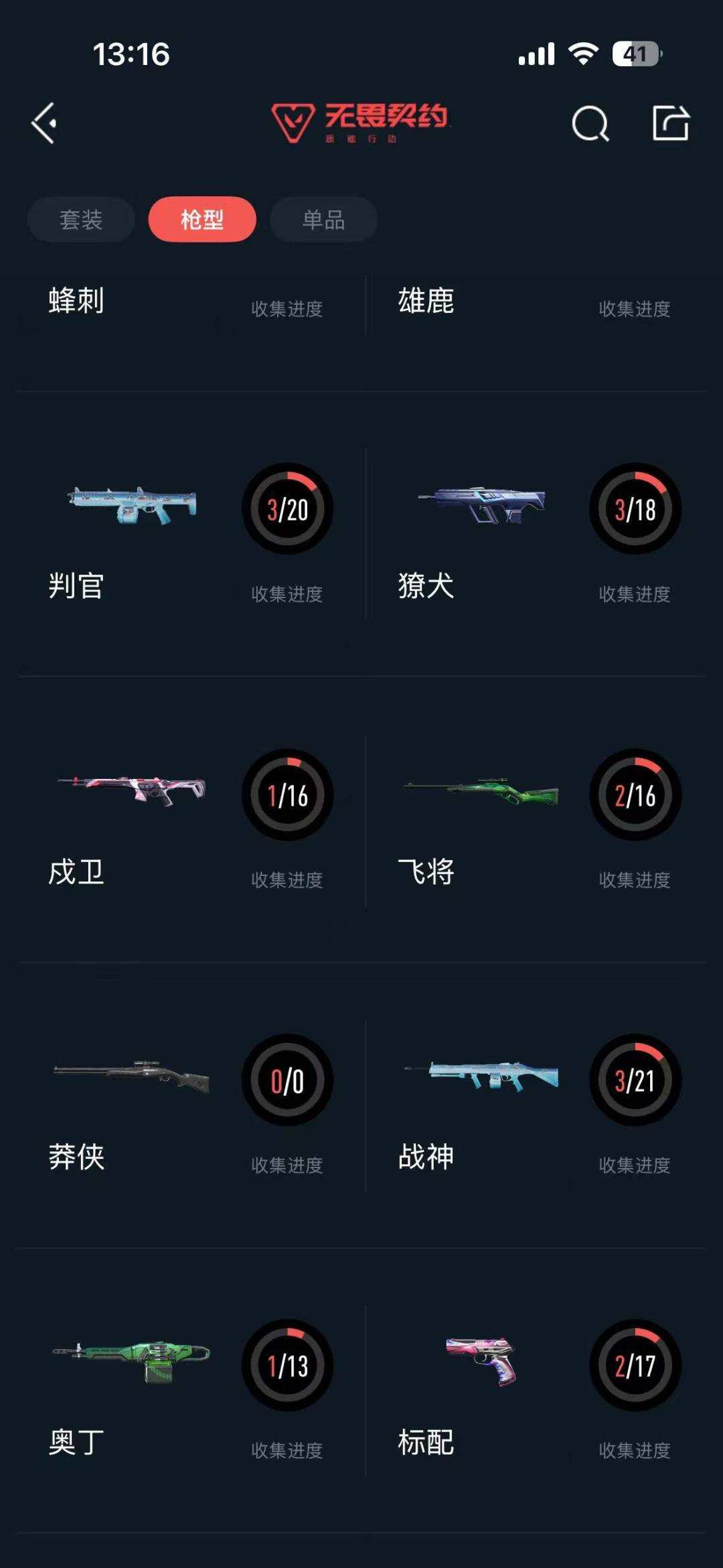723x1568 pixels.
Task: Keep the 枪型 tab selected
Action: pos(202,218)
